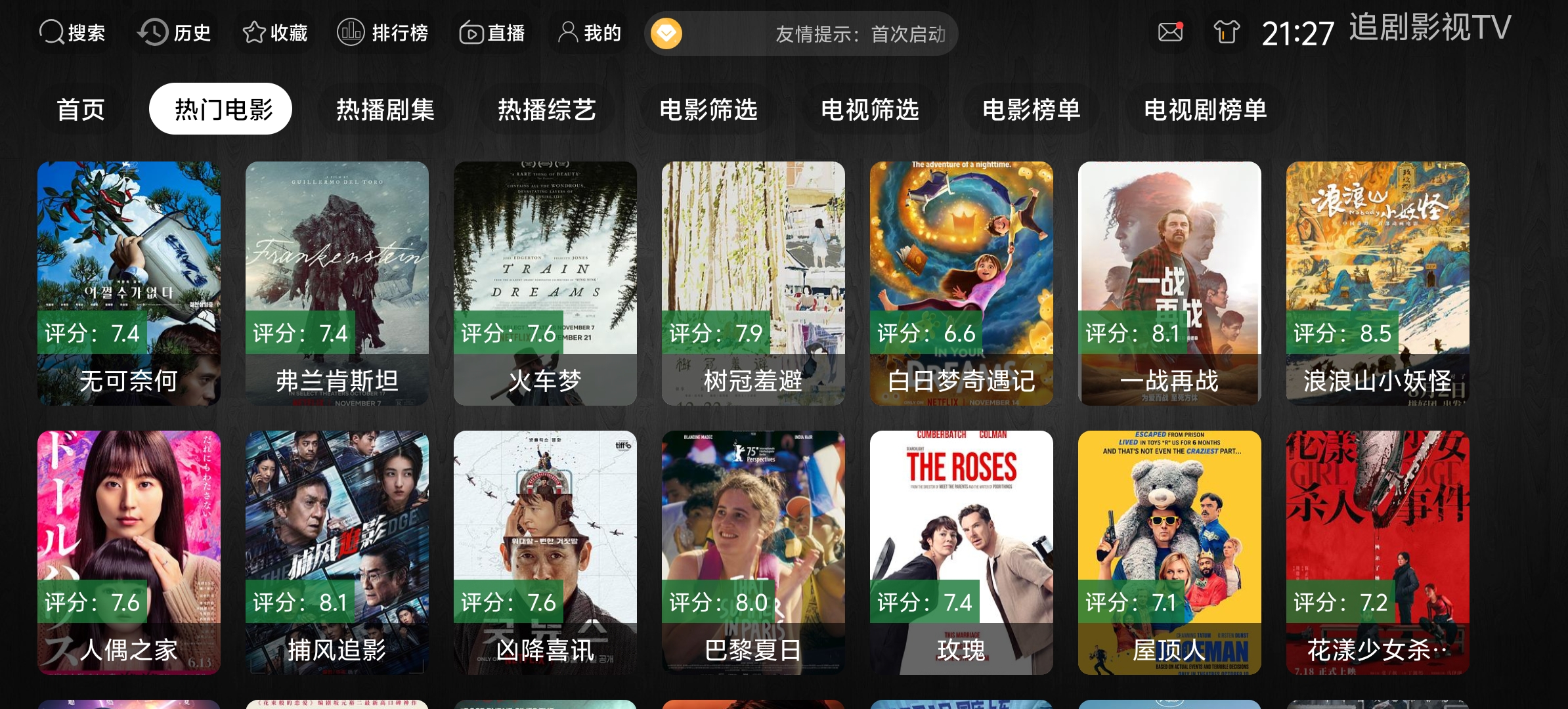
Task: Open 历史 watch history
Action: pos(175,33)
